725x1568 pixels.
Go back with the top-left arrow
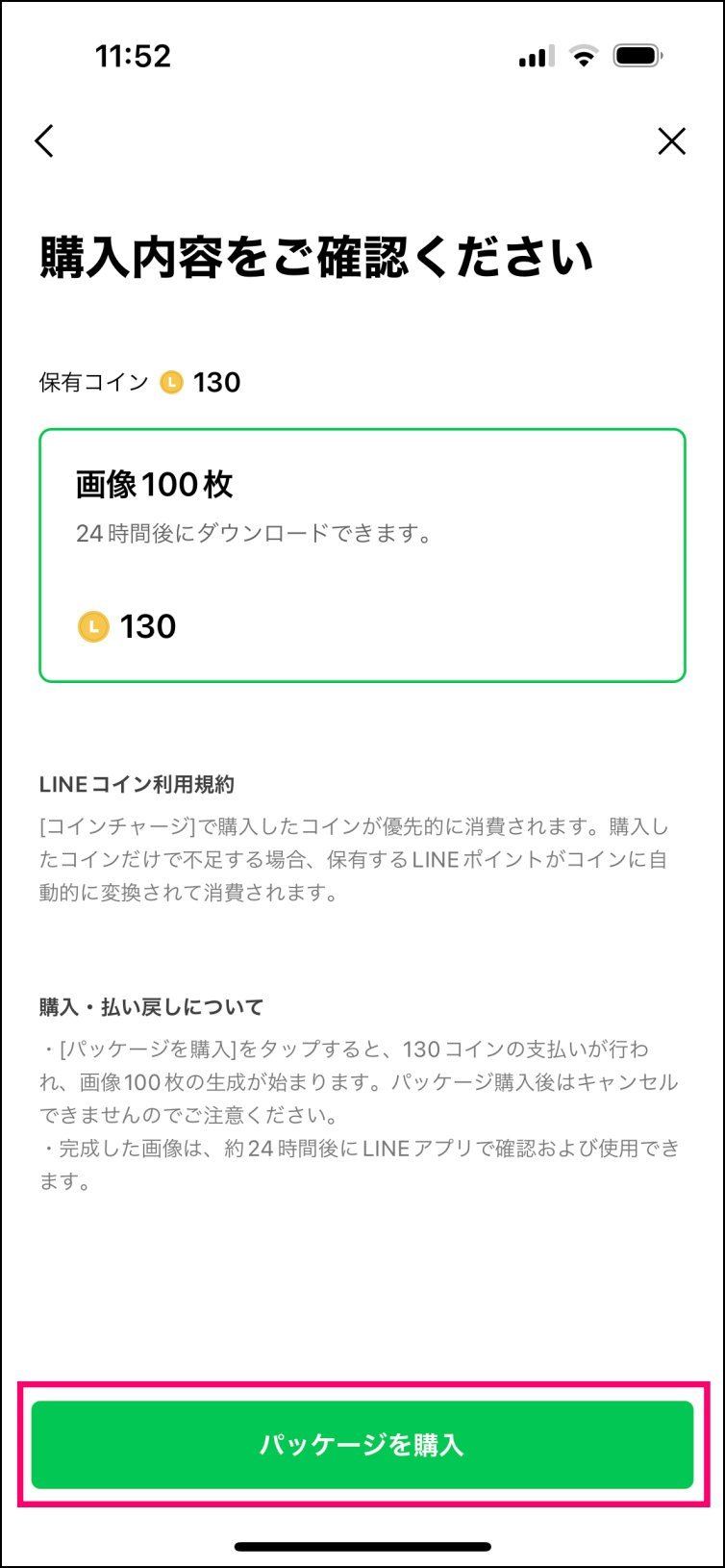pyautogui.click(x=44, y=141)
